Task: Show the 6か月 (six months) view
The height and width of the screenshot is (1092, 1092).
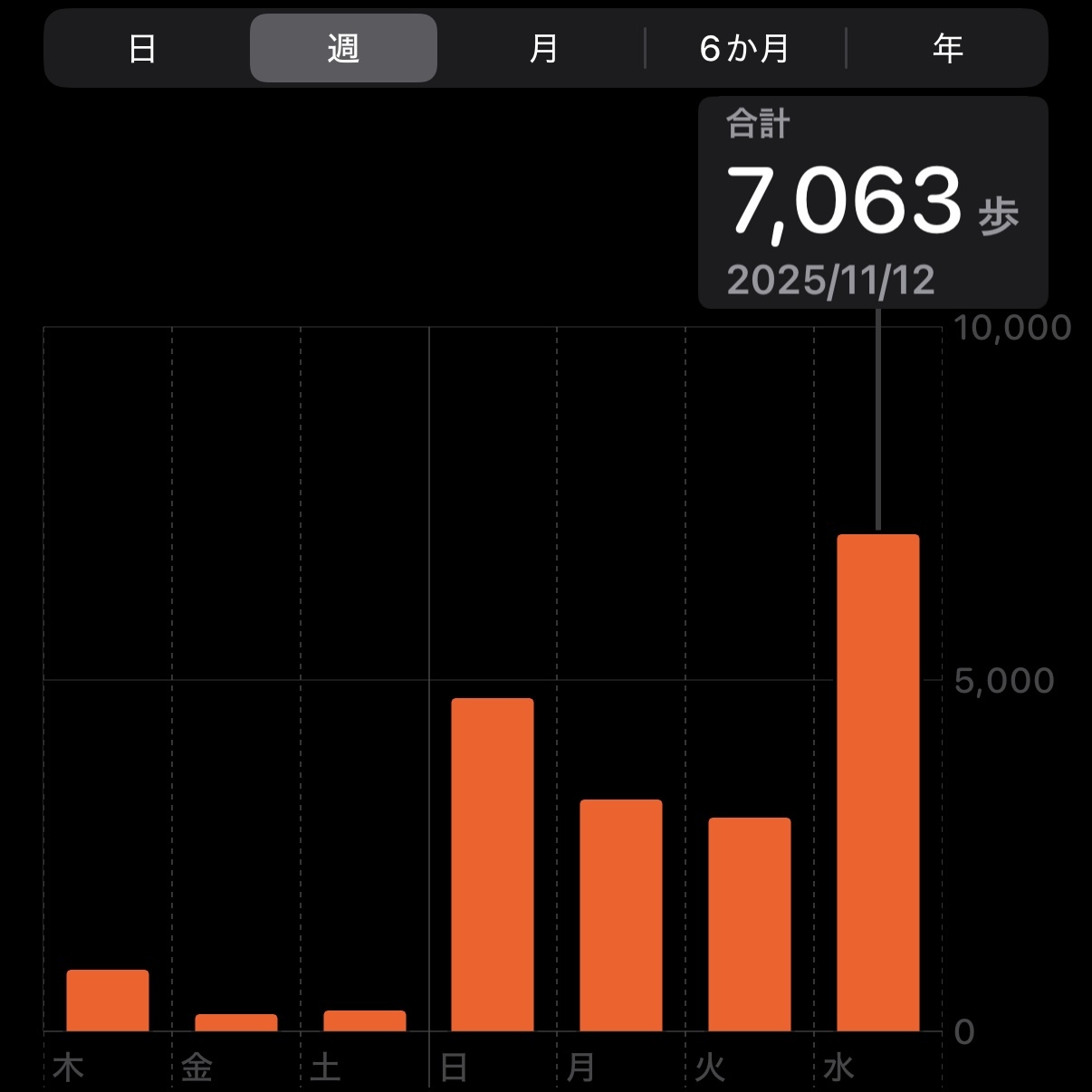Action: (744, 48)
